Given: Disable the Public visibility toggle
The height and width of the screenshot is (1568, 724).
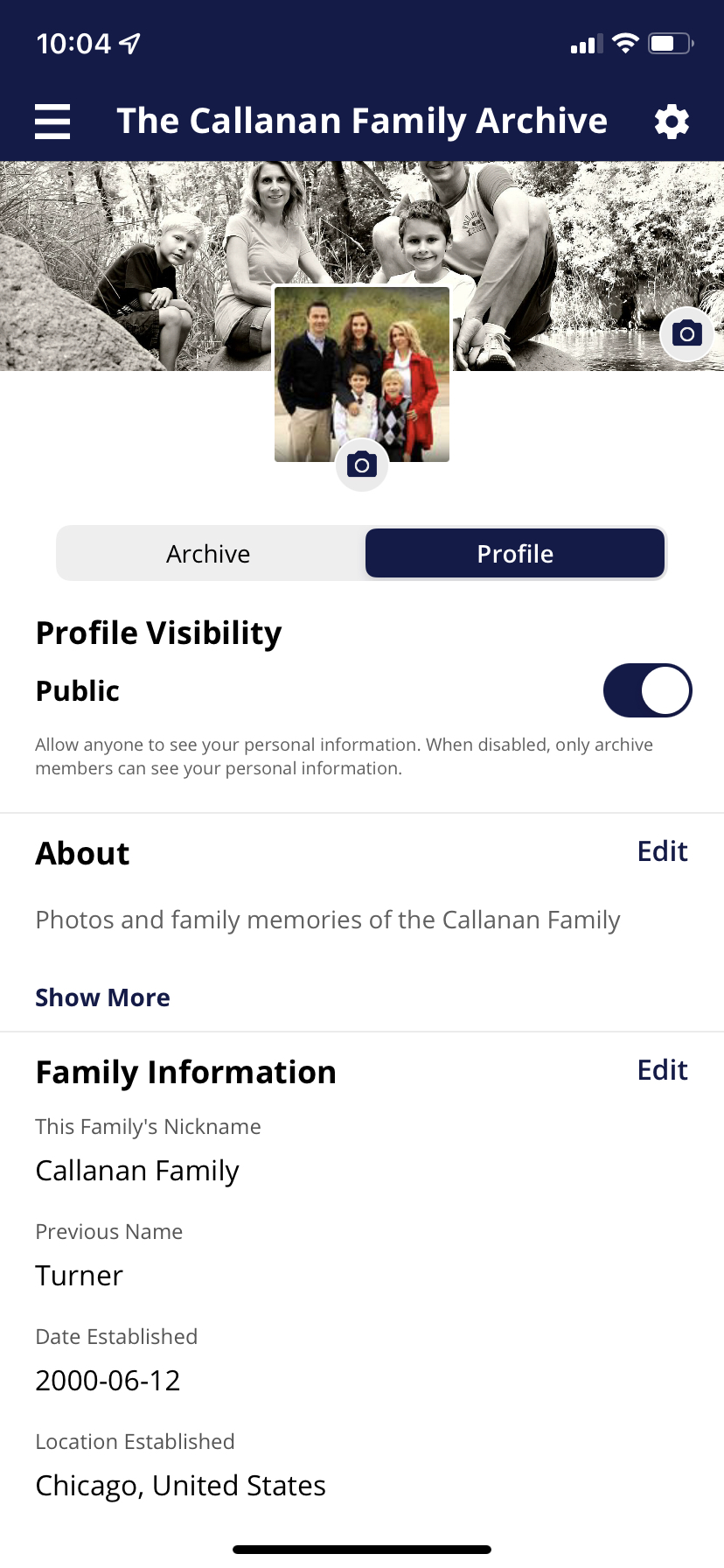Looking at the screenshot, I should coord(647,690).
